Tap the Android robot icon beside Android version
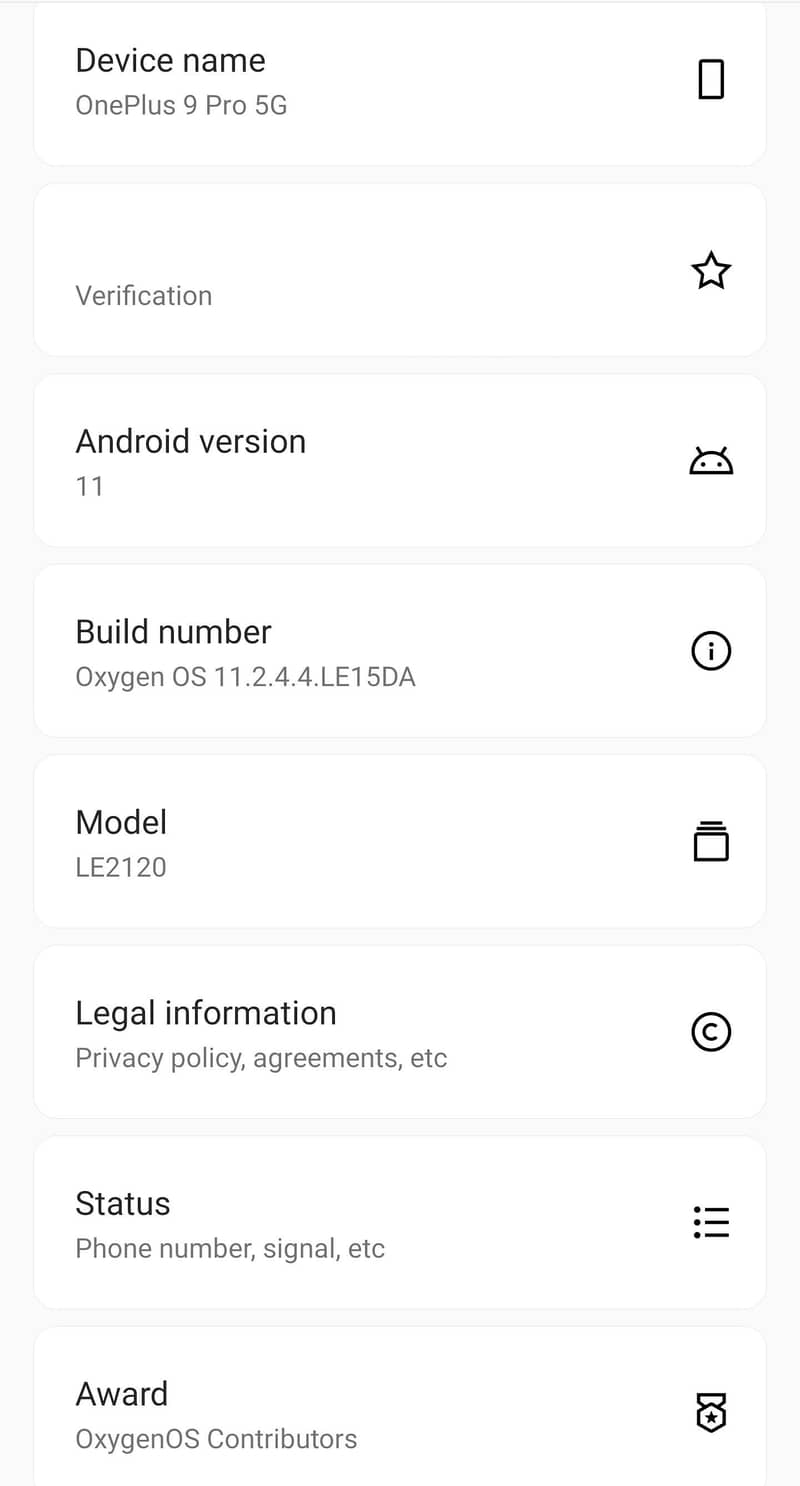Viewport: 800px width, 1486px height. coord(710,460)
